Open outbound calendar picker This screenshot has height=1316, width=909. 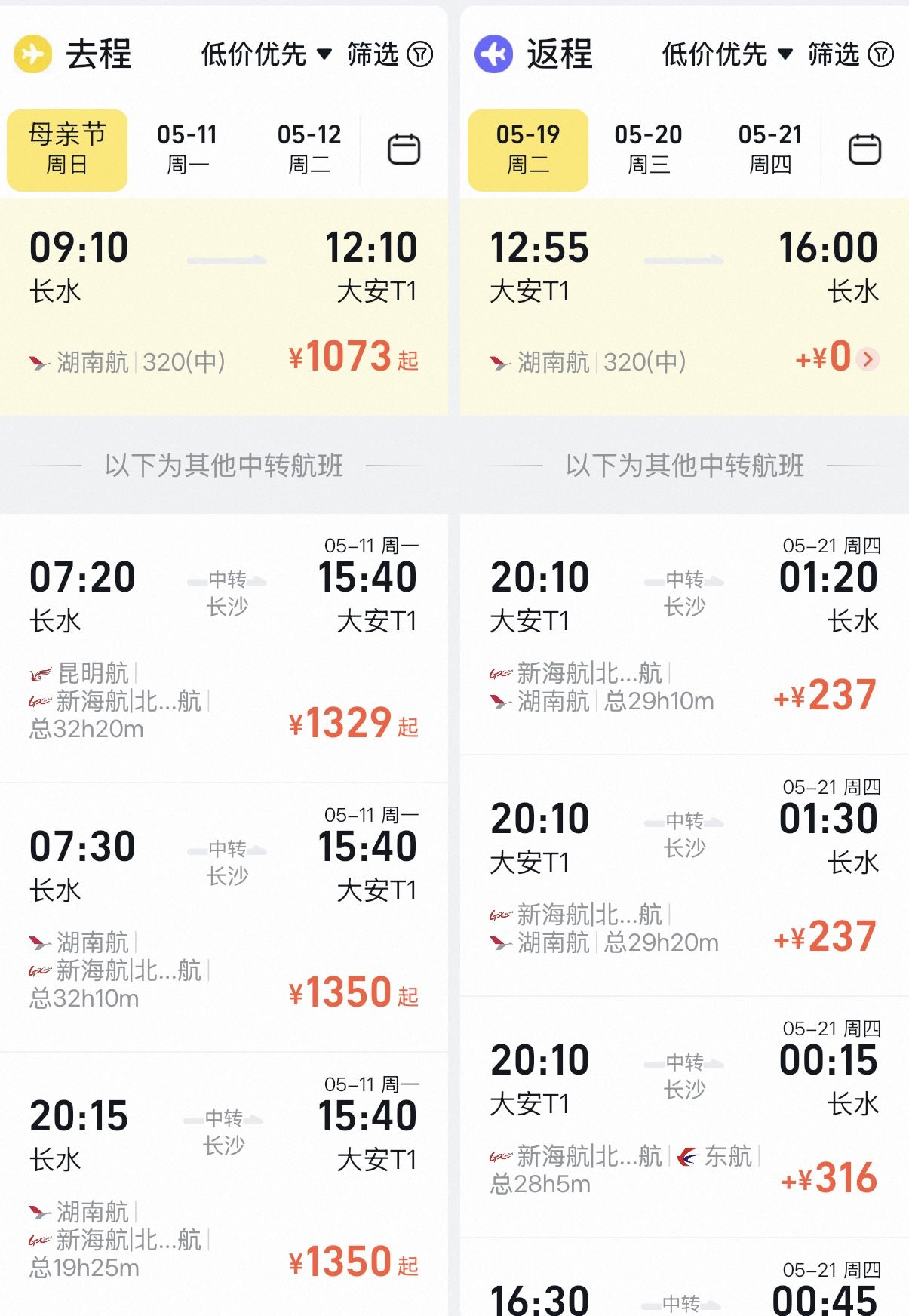pos(404,149)
